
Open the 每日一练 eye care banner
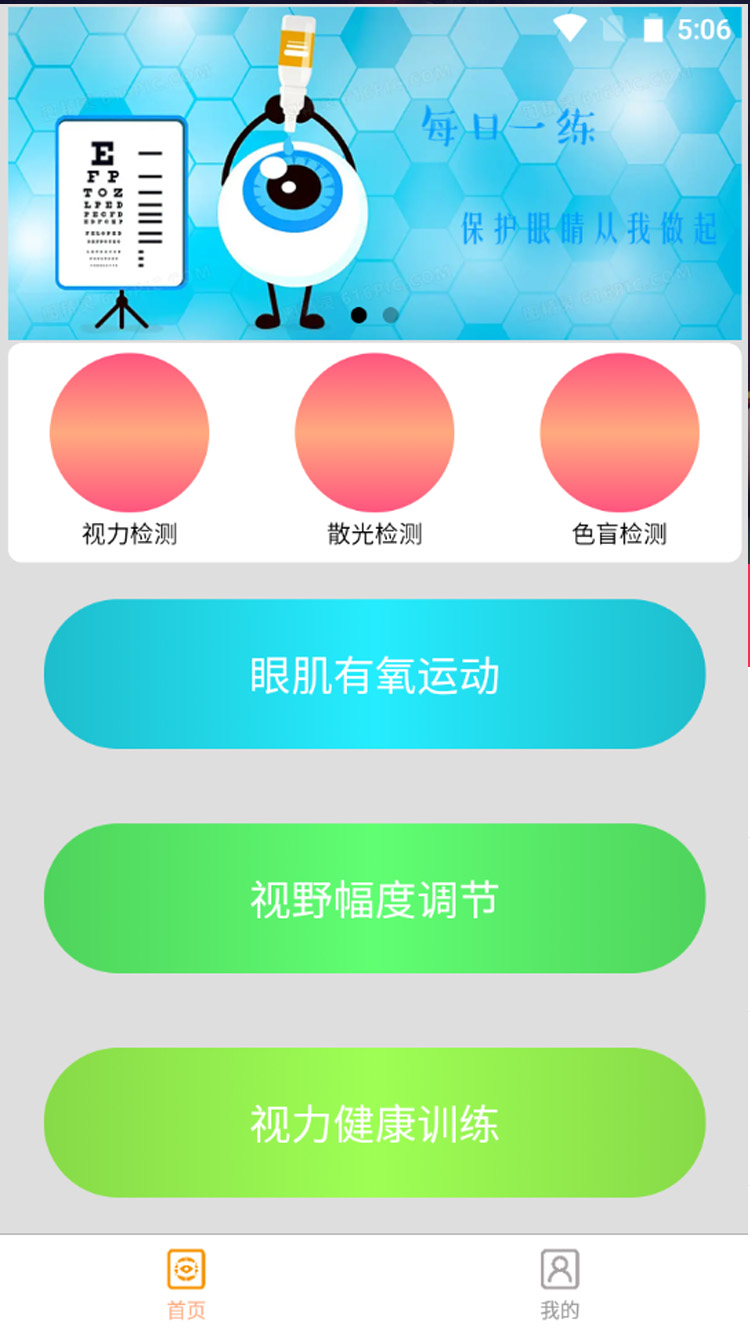(x=374, y=175)
